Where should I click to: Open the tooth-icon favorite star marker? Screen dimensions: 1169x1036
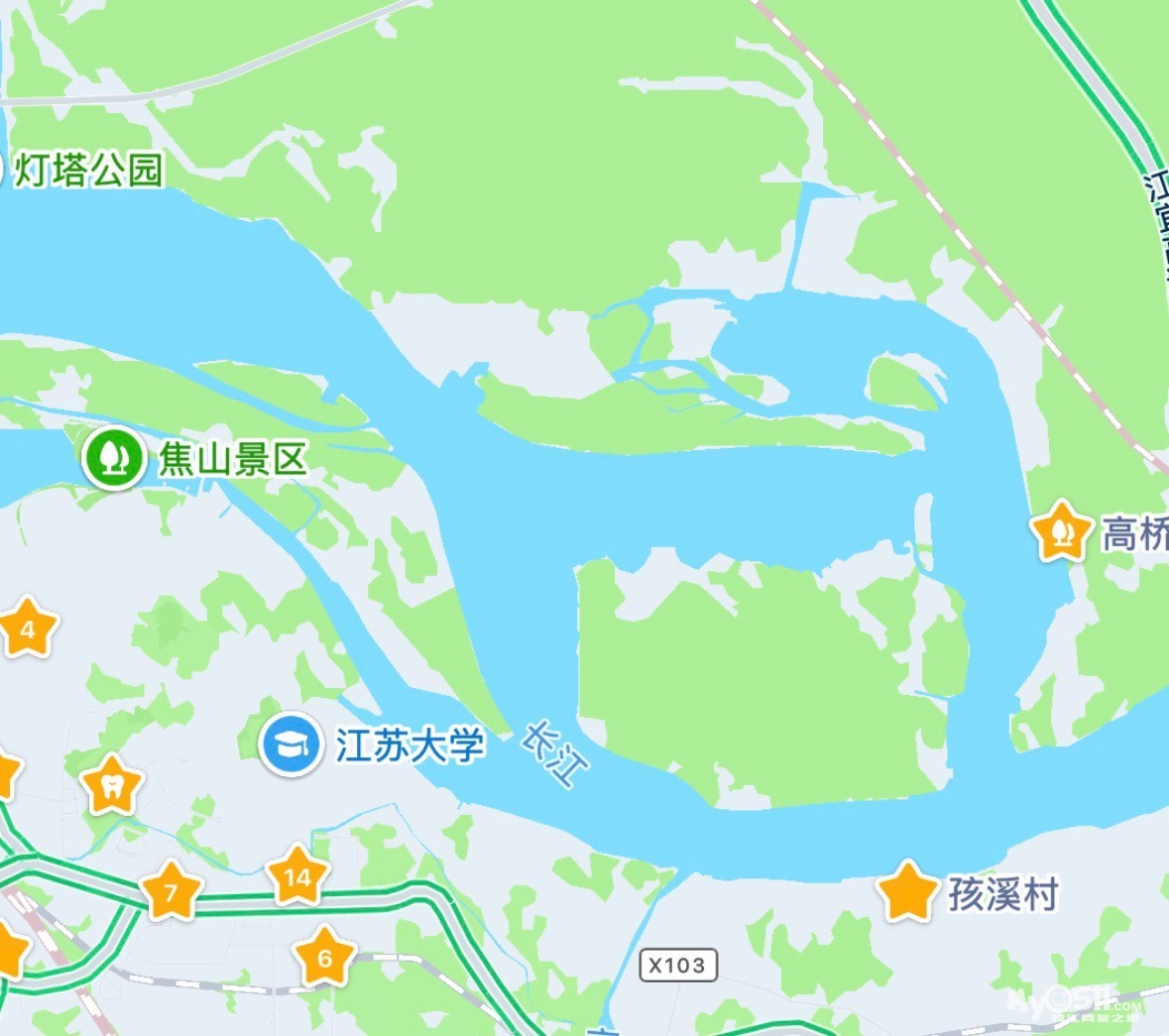click(112, 785)
